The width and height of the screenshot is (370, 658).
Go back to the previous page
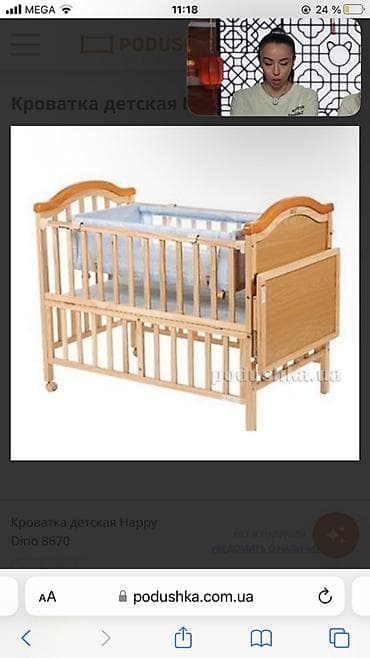click(26, 638)
